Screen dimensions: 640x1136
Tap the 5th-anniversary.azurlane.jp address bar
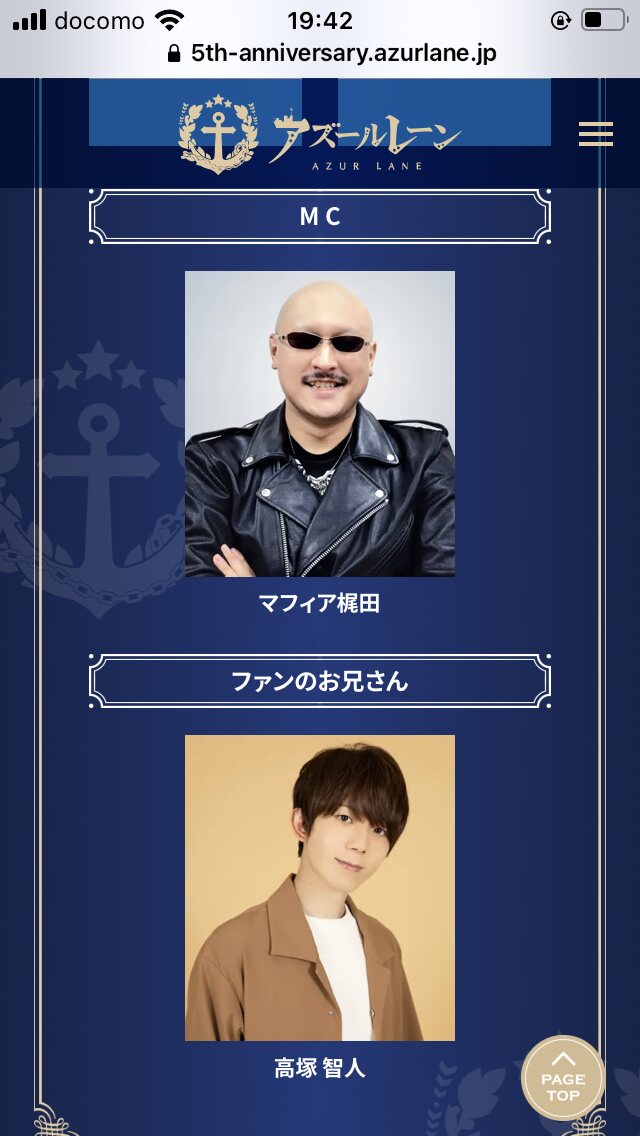[332, 54]
